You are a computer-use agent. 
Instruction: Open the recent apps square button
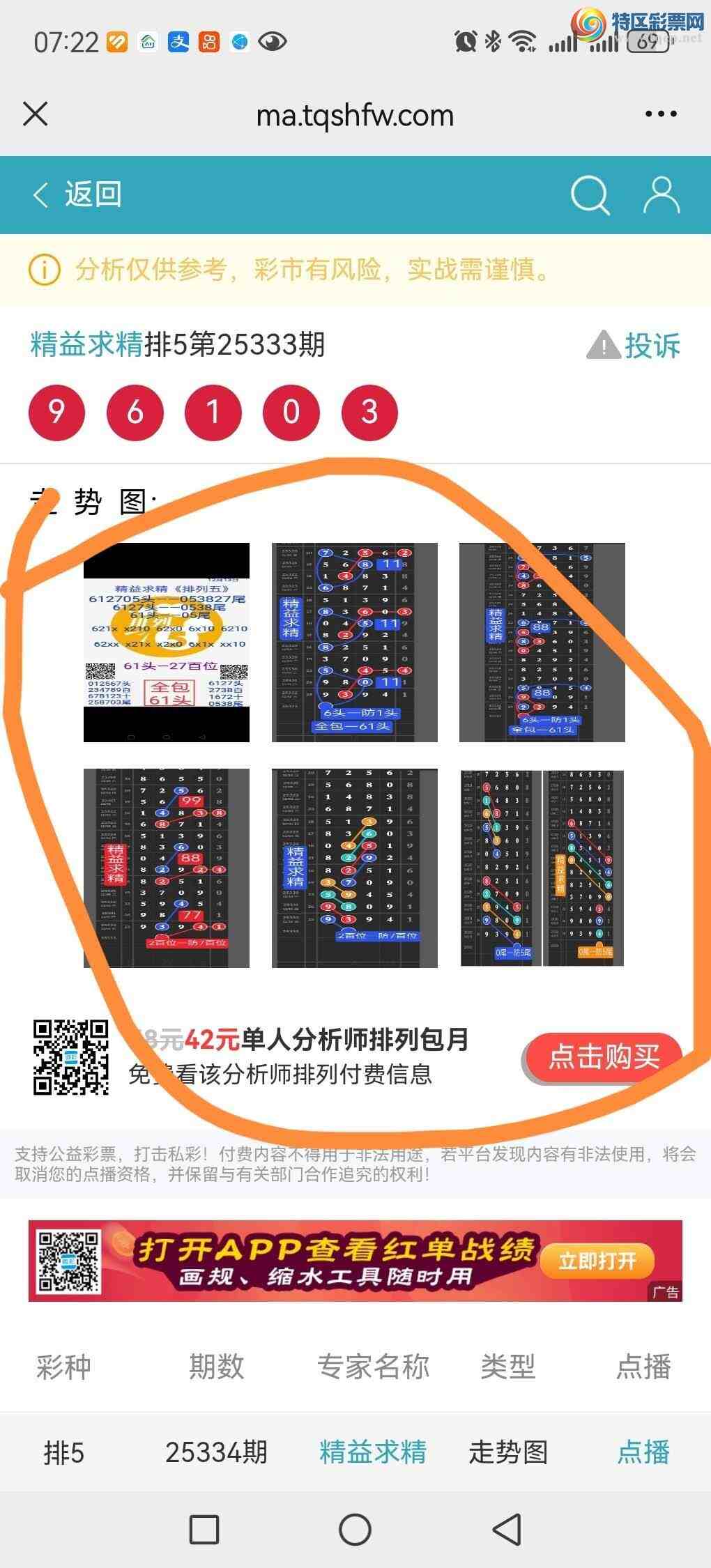coord(204,1530)
